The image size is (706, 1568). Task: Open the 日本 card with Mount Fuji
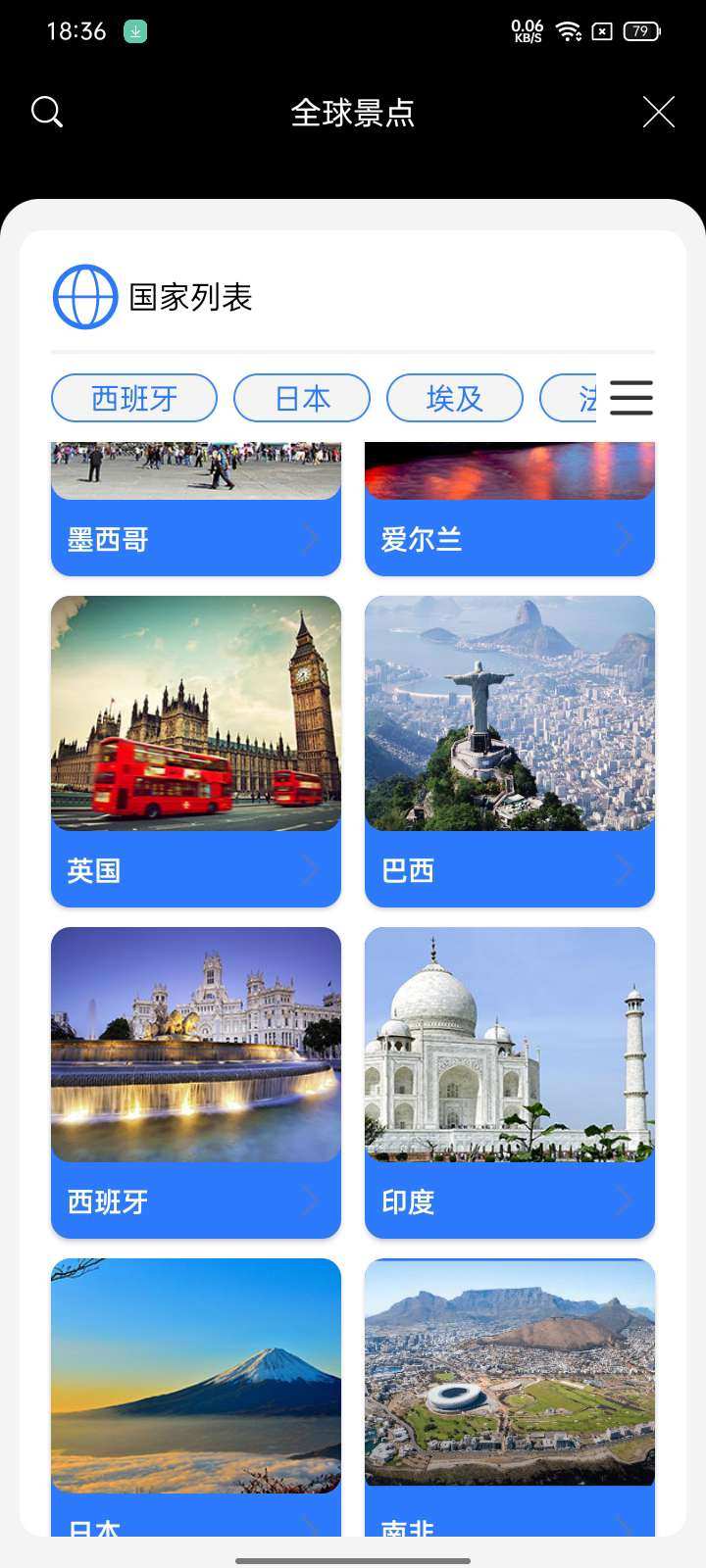[196, 1392]
